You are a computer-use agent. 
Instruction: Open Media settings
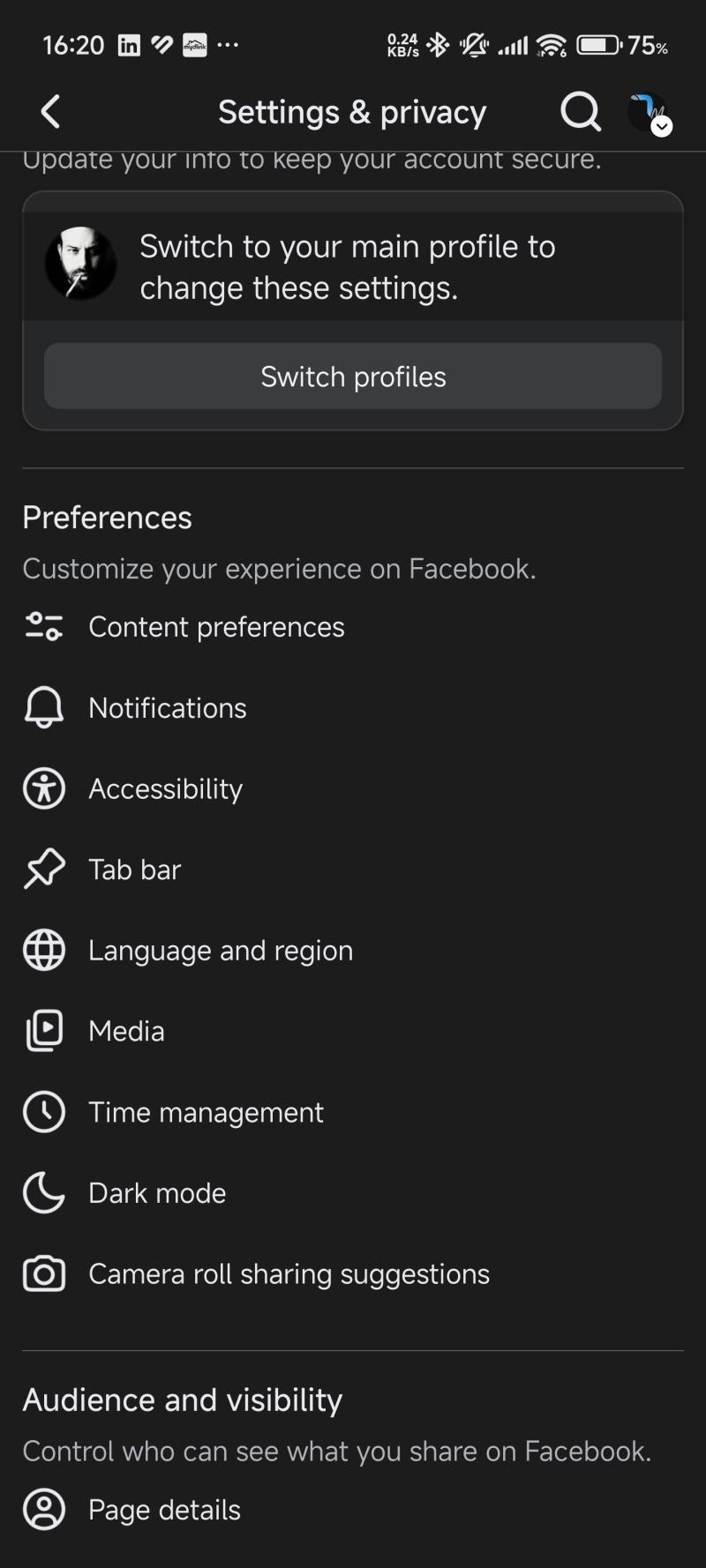point(126,1032)
